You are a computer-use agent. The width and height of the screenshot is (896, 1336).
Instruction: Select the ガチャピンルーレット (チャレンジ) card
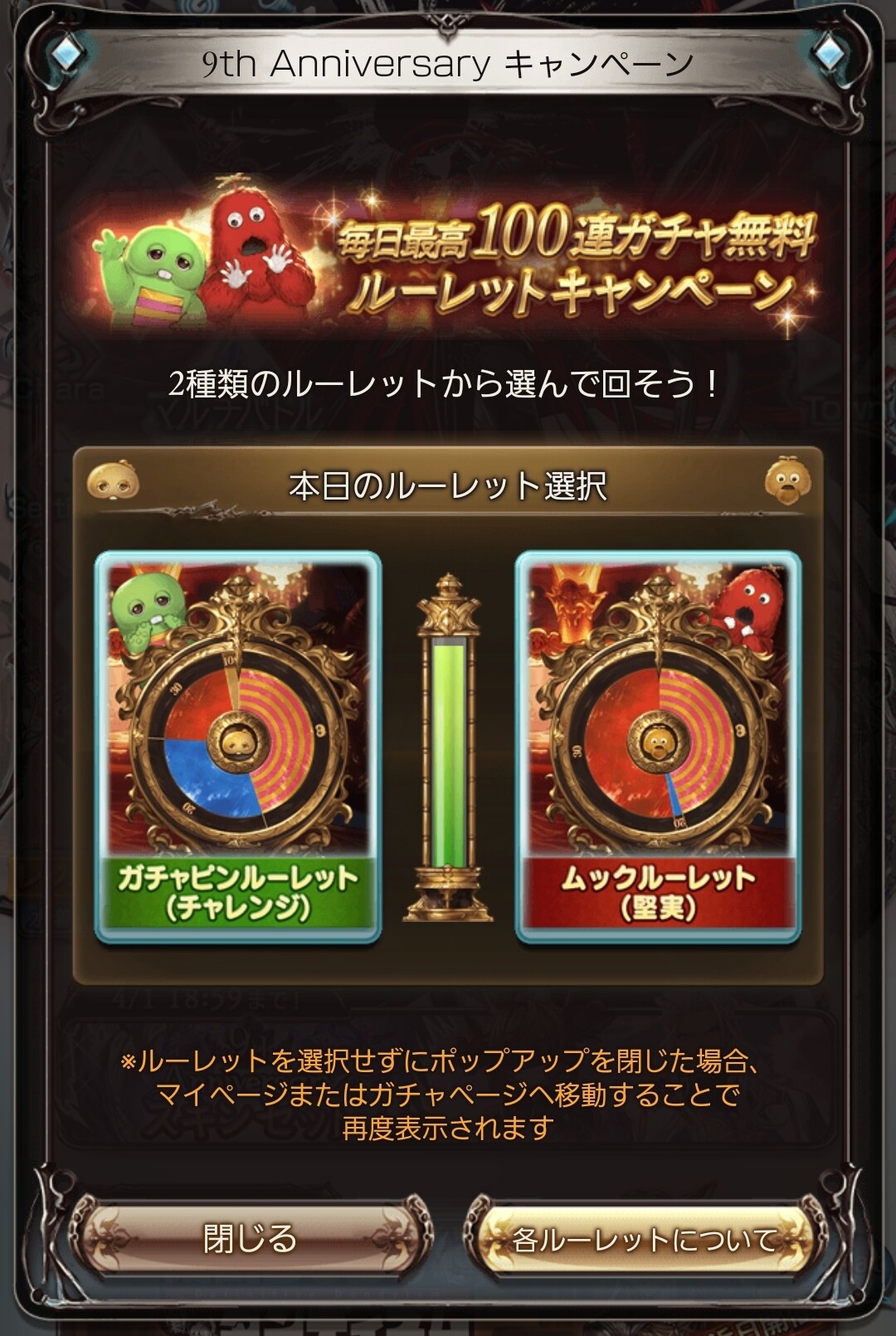tap(238, 747)
